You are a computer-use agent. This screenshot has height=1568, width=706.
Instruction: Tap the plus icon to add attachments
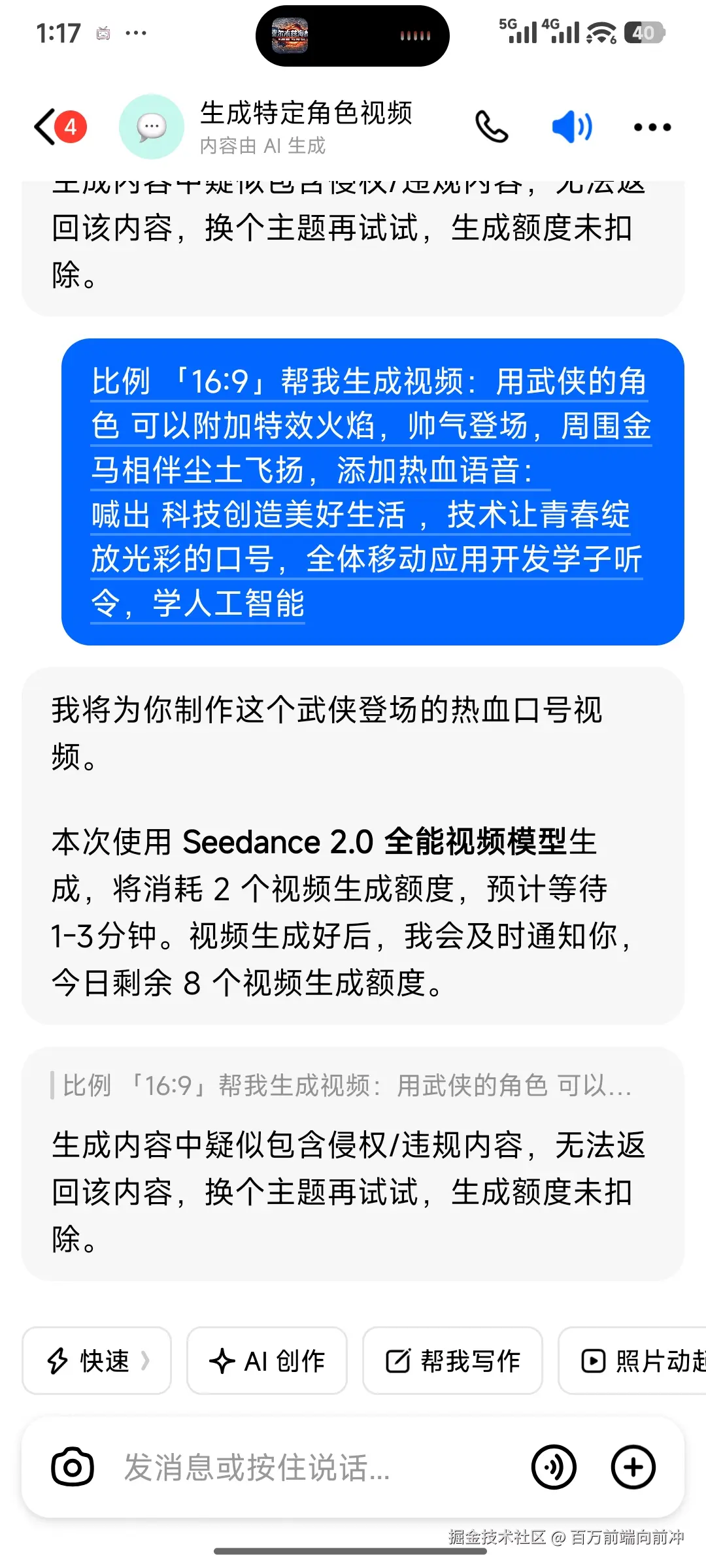point(632,1467)
